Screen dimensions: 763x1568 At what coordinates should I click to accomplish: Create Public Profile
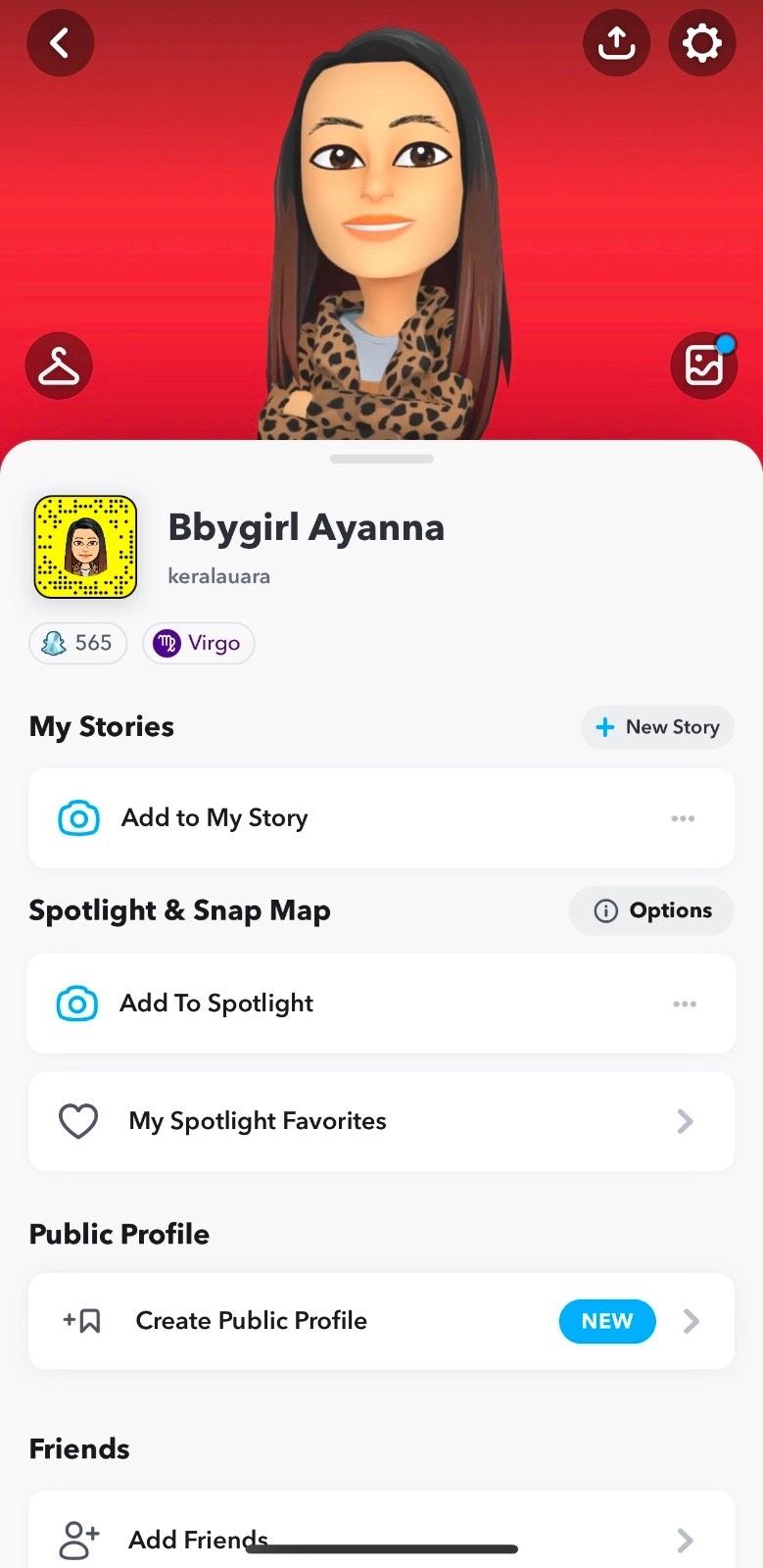tap(381, 1321)
